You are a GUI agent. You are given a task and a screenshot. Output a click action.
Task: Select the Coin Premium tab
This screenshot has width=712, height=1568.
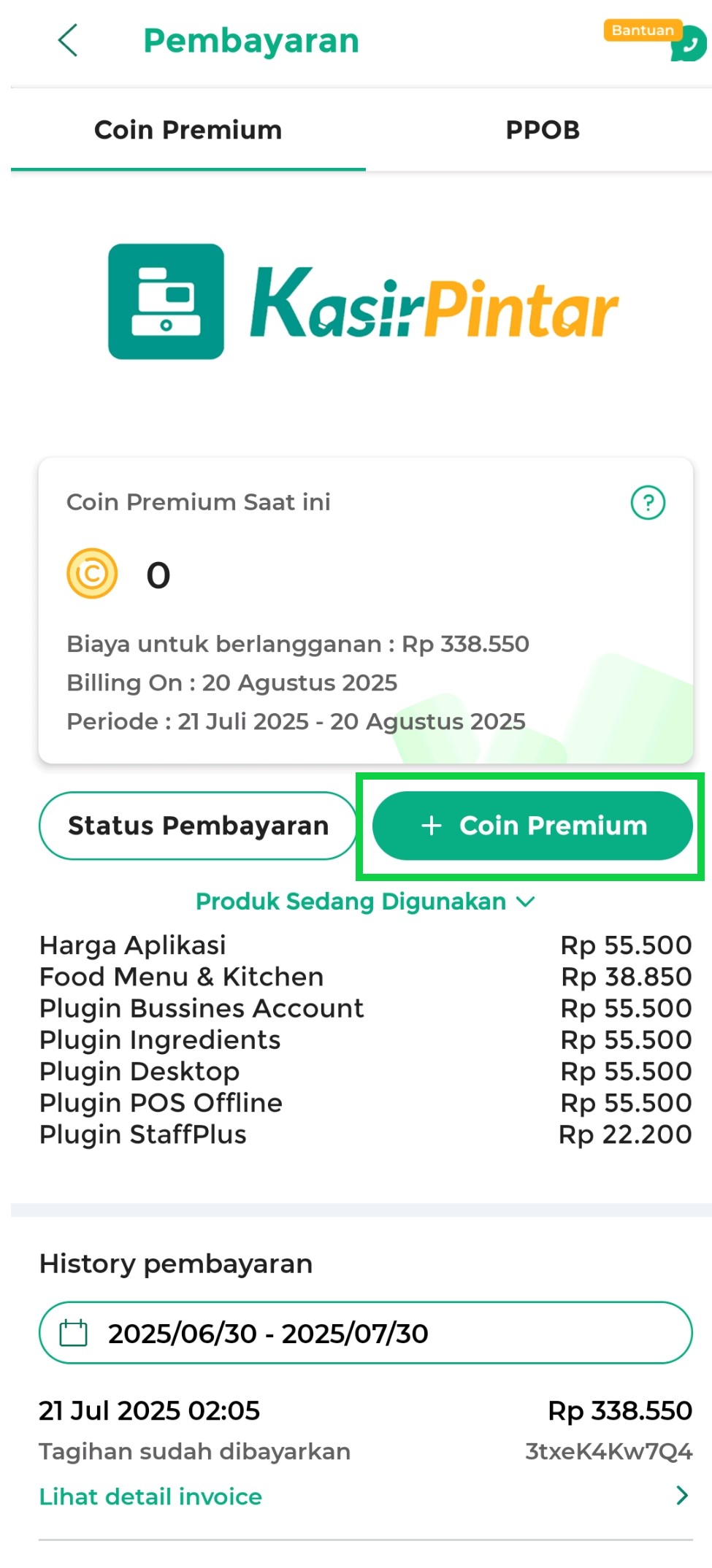pyautogui.click(x=188, y=130)
